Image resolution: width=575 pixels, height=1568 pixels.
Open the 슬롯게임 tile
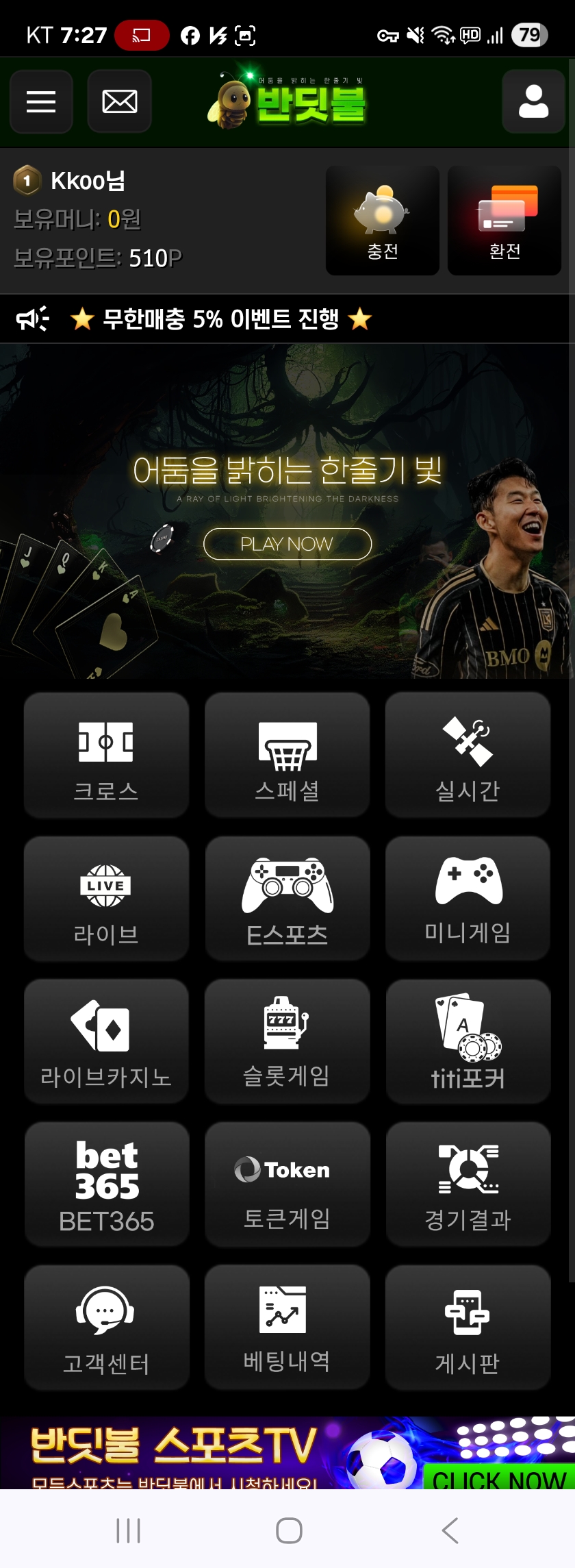(x=287, y=1041)
